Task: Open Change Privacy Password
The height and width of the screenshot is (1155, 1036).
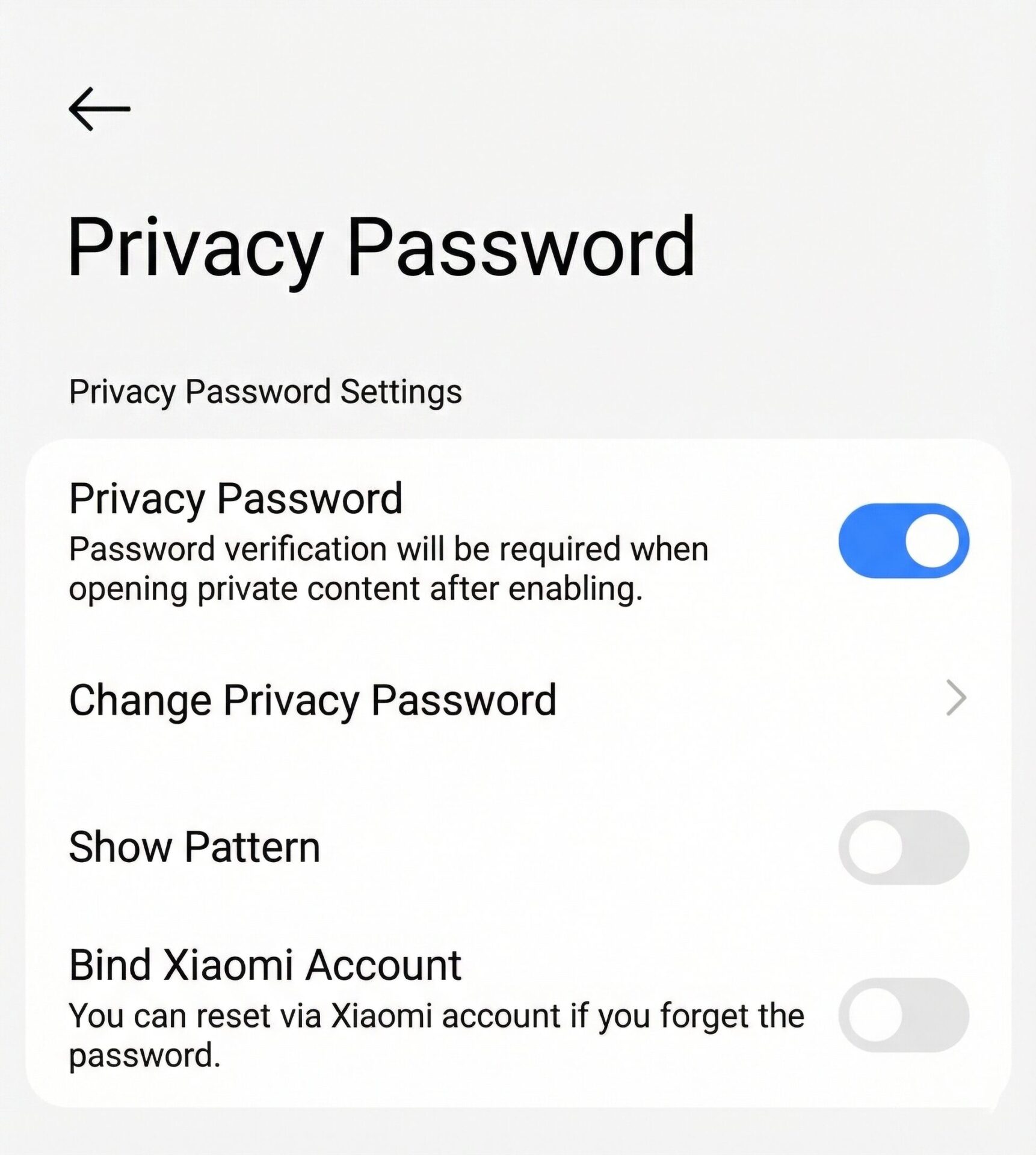Action: tap(517, 699)
